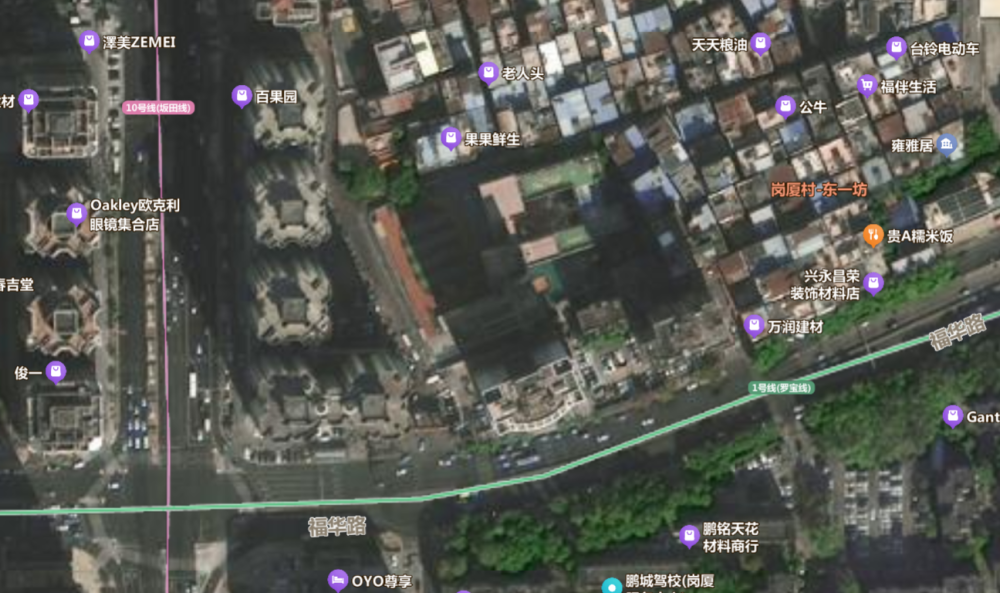Open the 天天粮油 shop pin
Viewport: 1000px width, 593px height.
[761, 43]
